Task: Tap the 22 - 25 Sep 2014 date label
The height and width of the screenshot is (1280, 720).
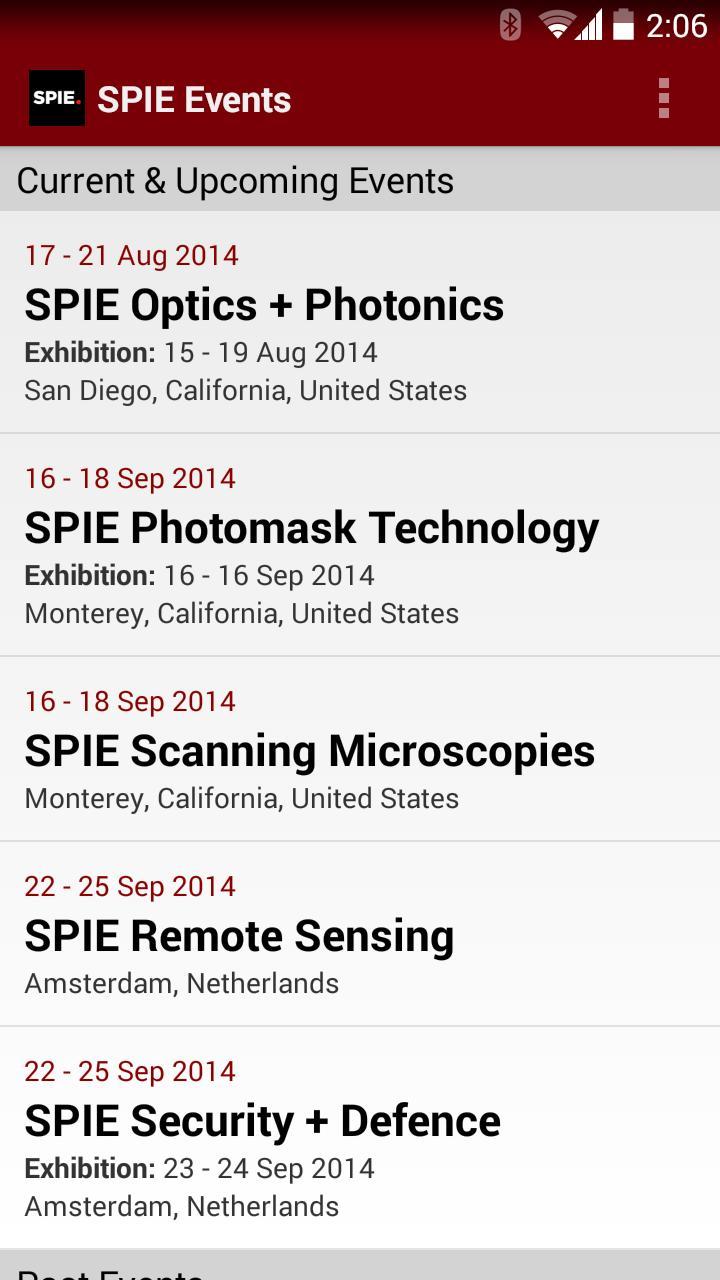Action: point(130,886)
